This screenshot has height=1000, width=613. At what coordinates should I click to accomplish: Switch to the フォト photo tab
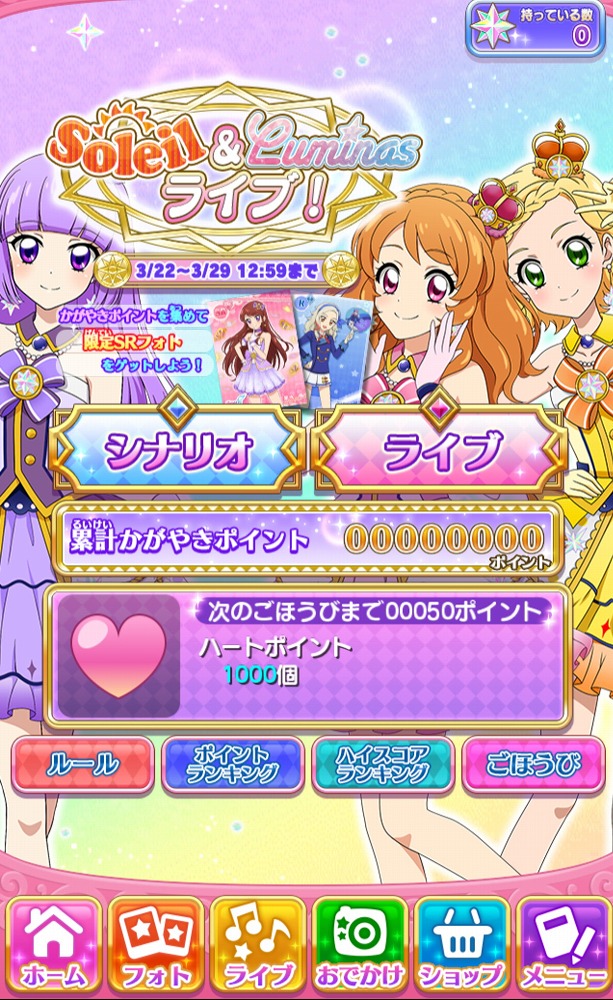[155, 945]
